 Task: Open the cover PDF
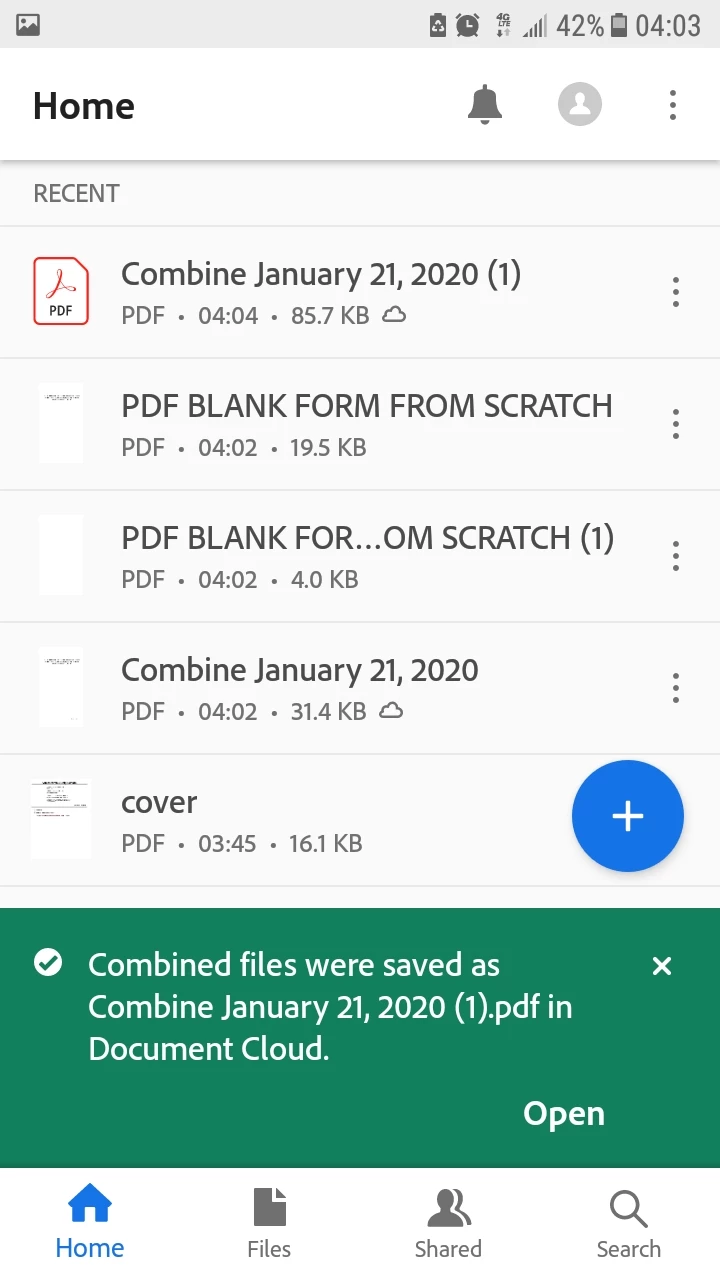240,820
